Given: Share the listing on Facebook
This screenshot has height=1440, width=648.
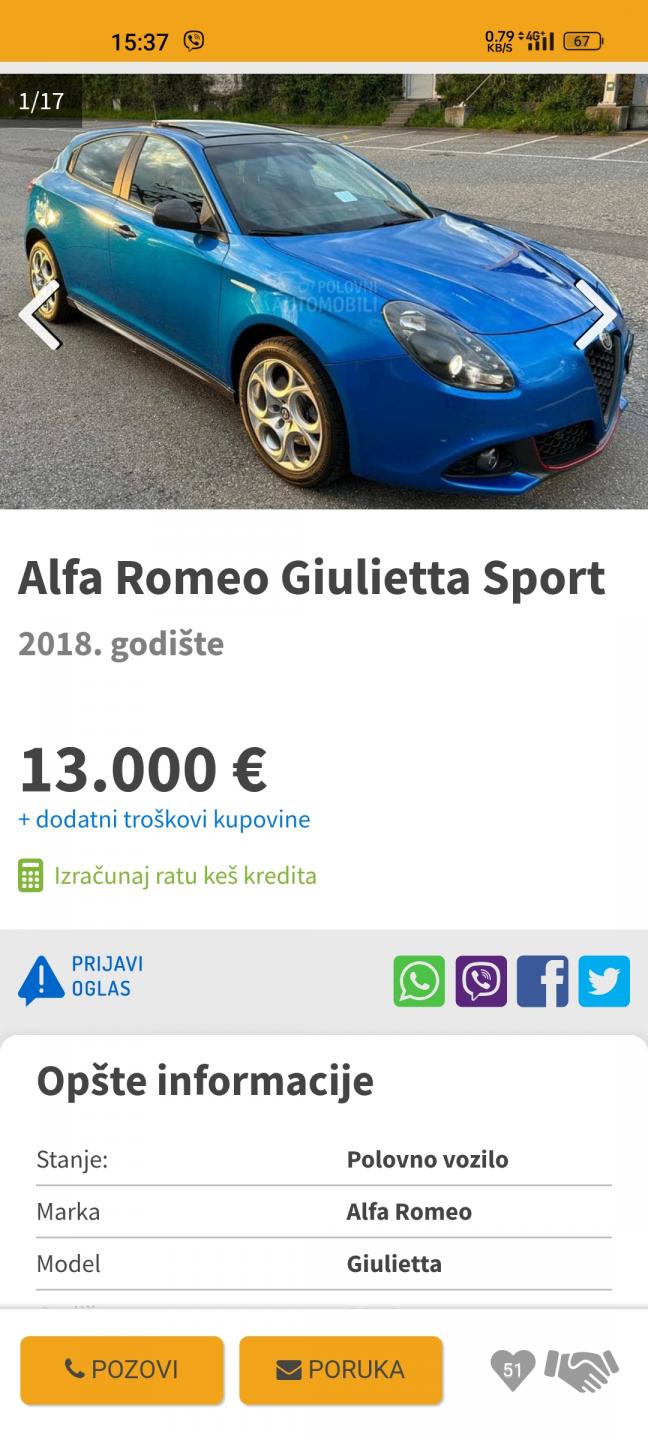Looking at the screenshot, I should [543, 981].
